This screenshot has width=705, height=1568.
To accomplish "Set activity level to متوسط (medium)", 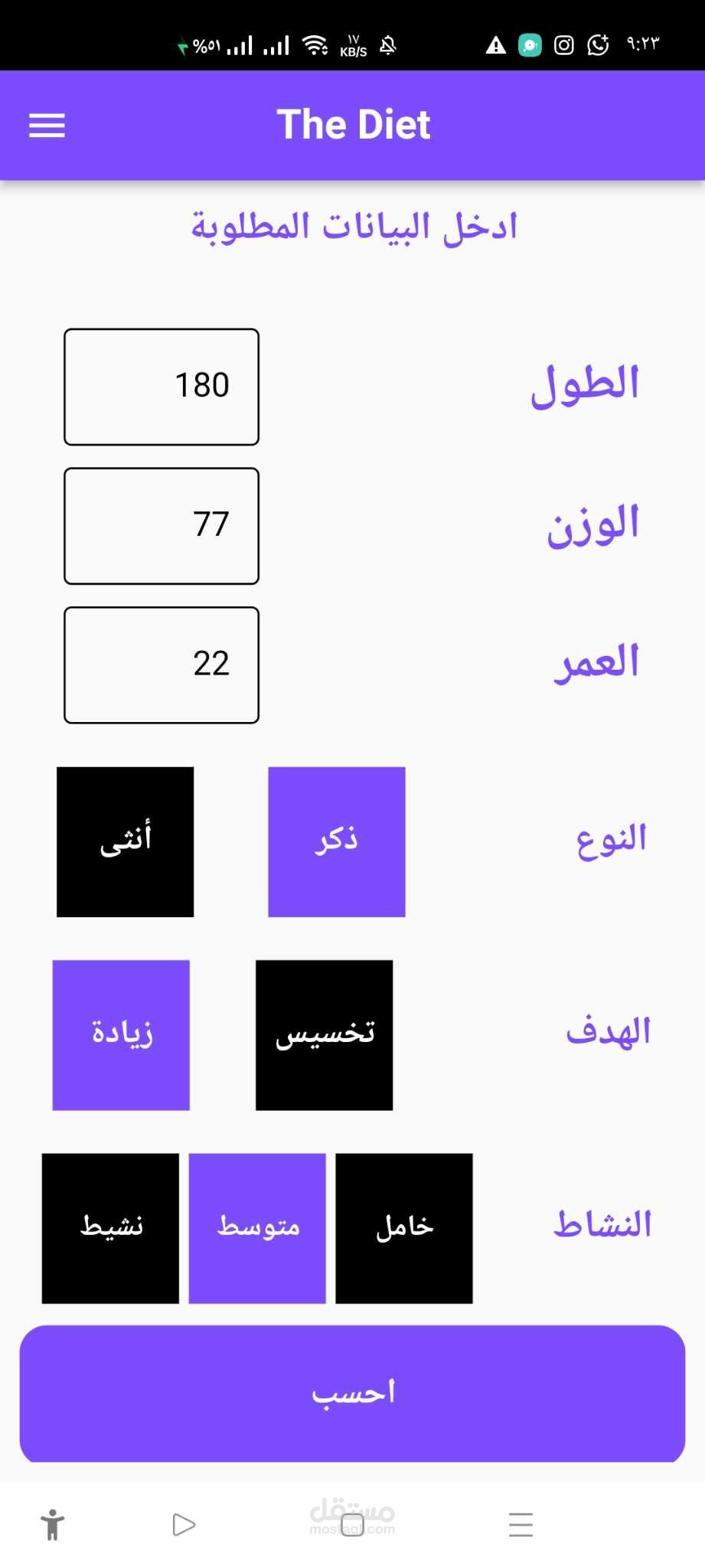I will pos(257,1228).
